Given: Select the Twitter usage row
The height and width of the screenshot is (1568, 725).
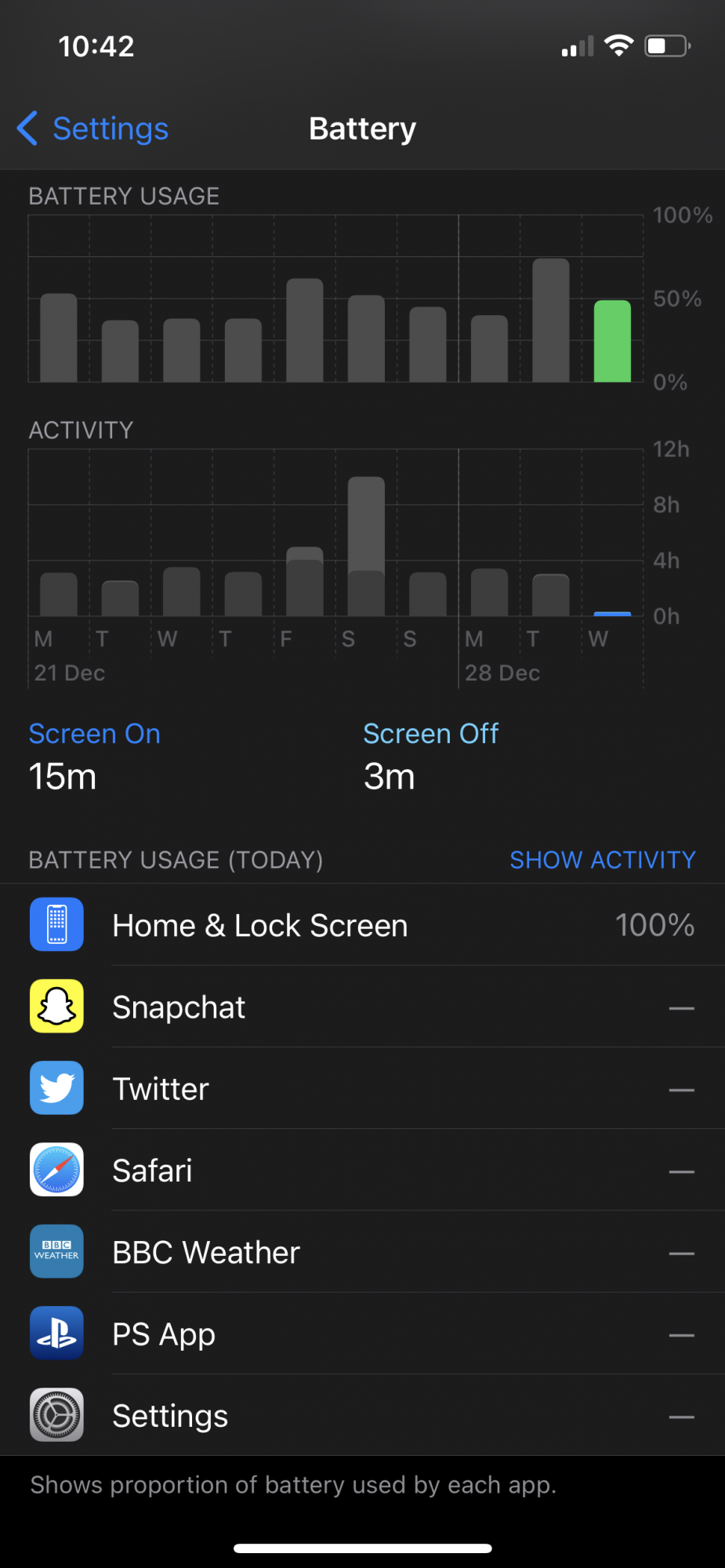Looking at the screenshot, I should pos(362,1089).
